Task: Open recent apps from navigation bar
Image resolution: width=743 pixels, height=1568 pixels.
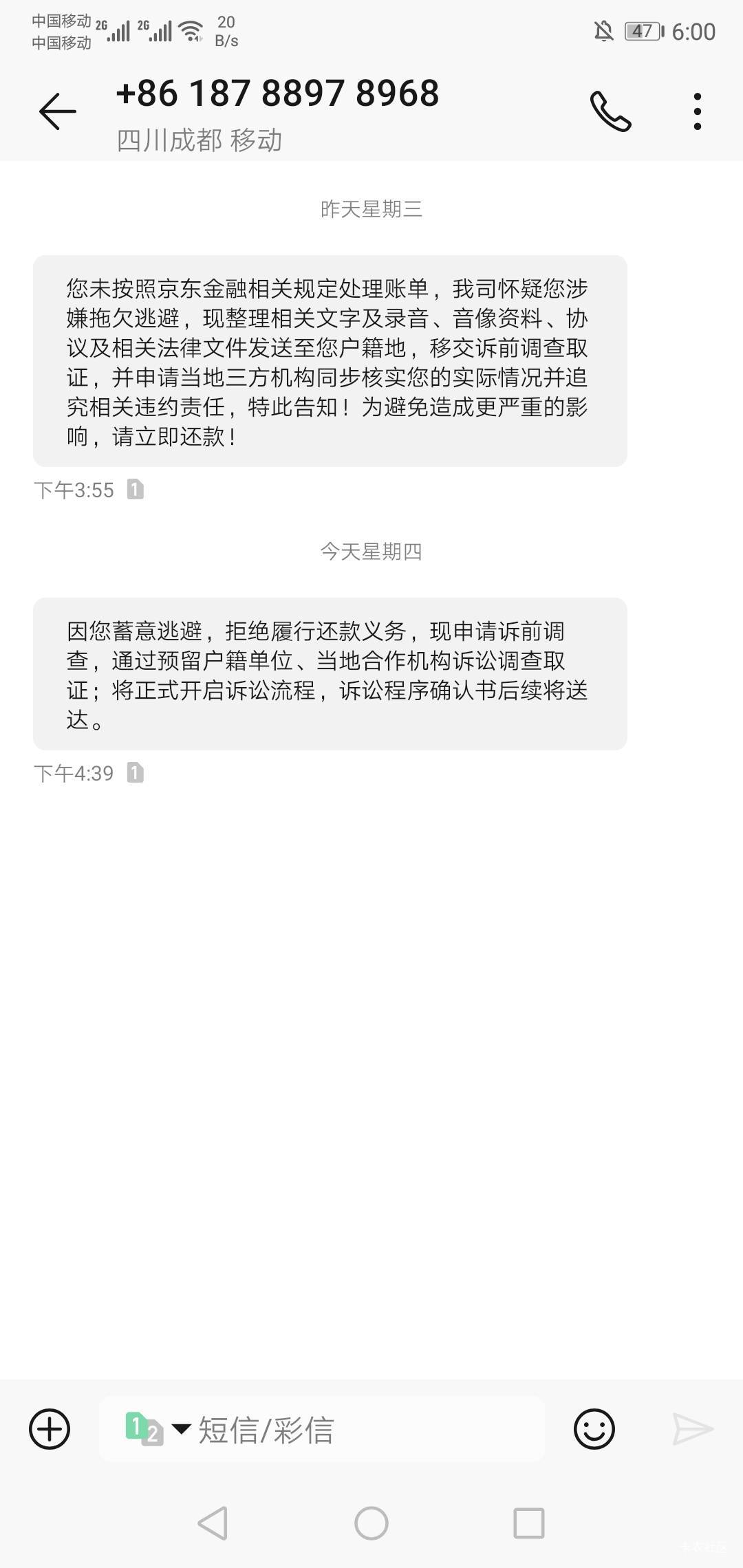Action: point(529,1523)
